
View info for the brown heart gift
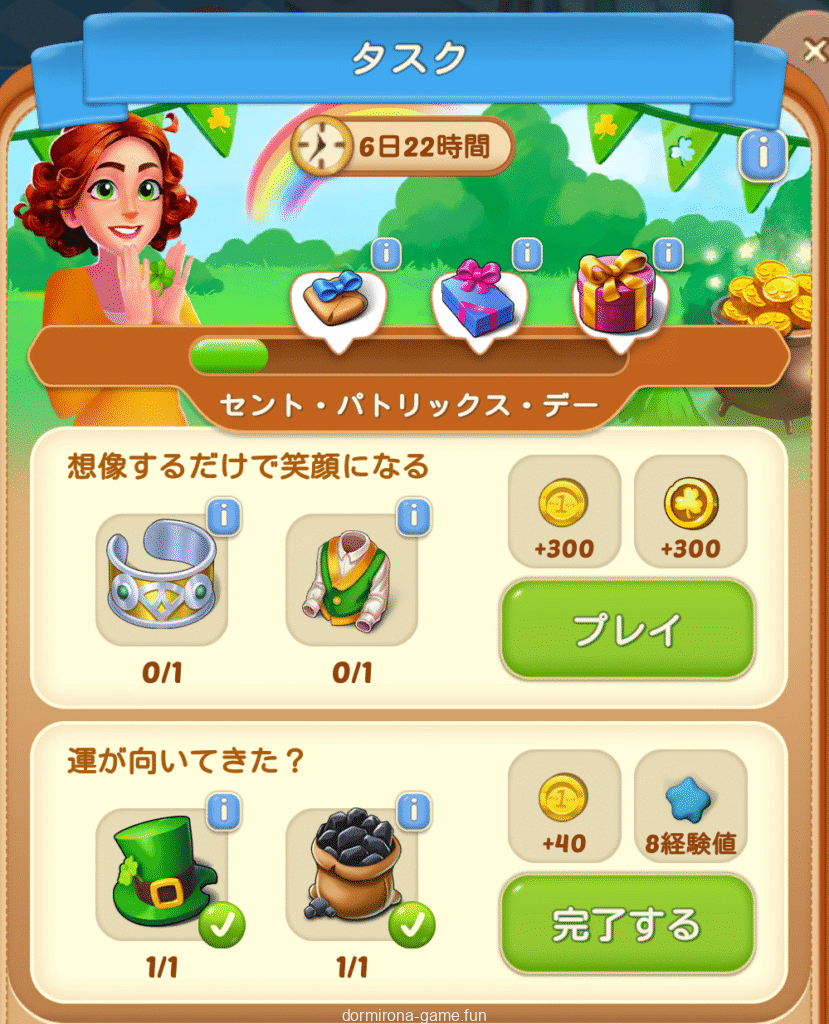click(386, 255)
